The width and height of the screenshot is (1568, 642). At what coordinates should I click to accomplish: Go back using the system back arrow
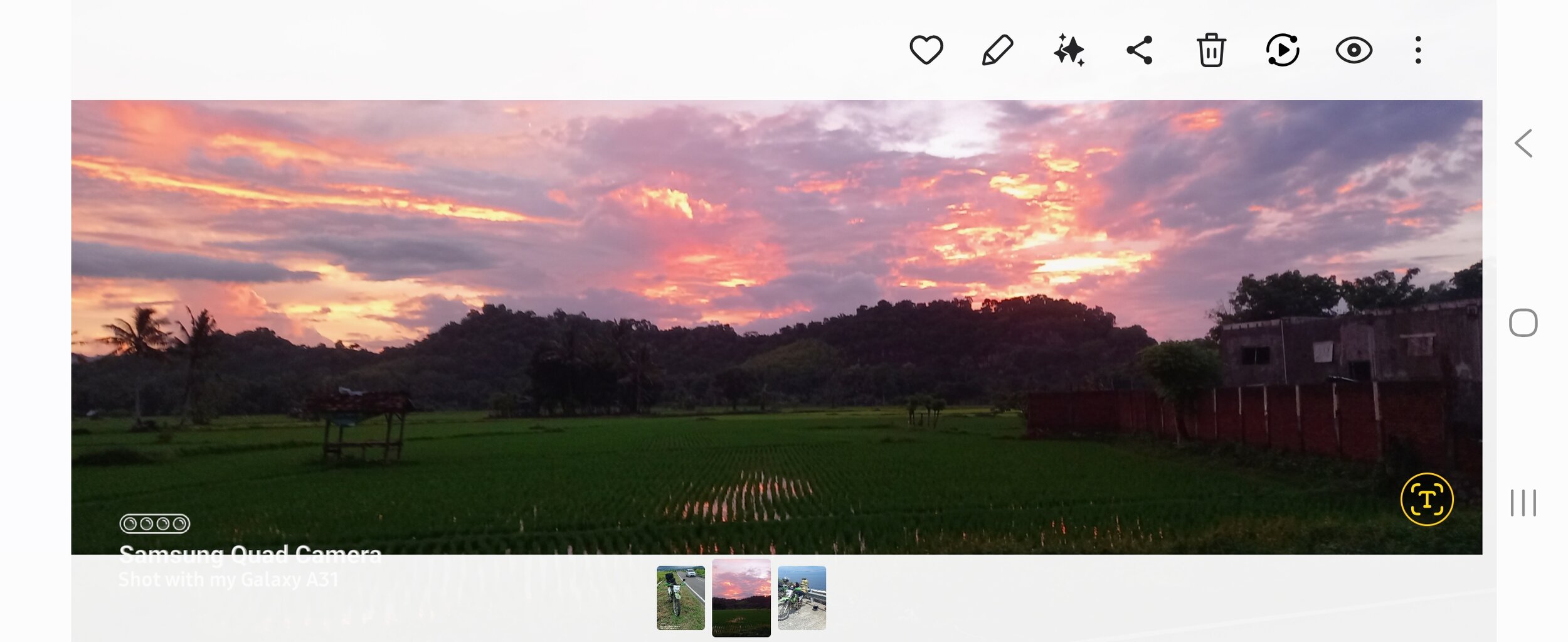[x=1523, y=144]
